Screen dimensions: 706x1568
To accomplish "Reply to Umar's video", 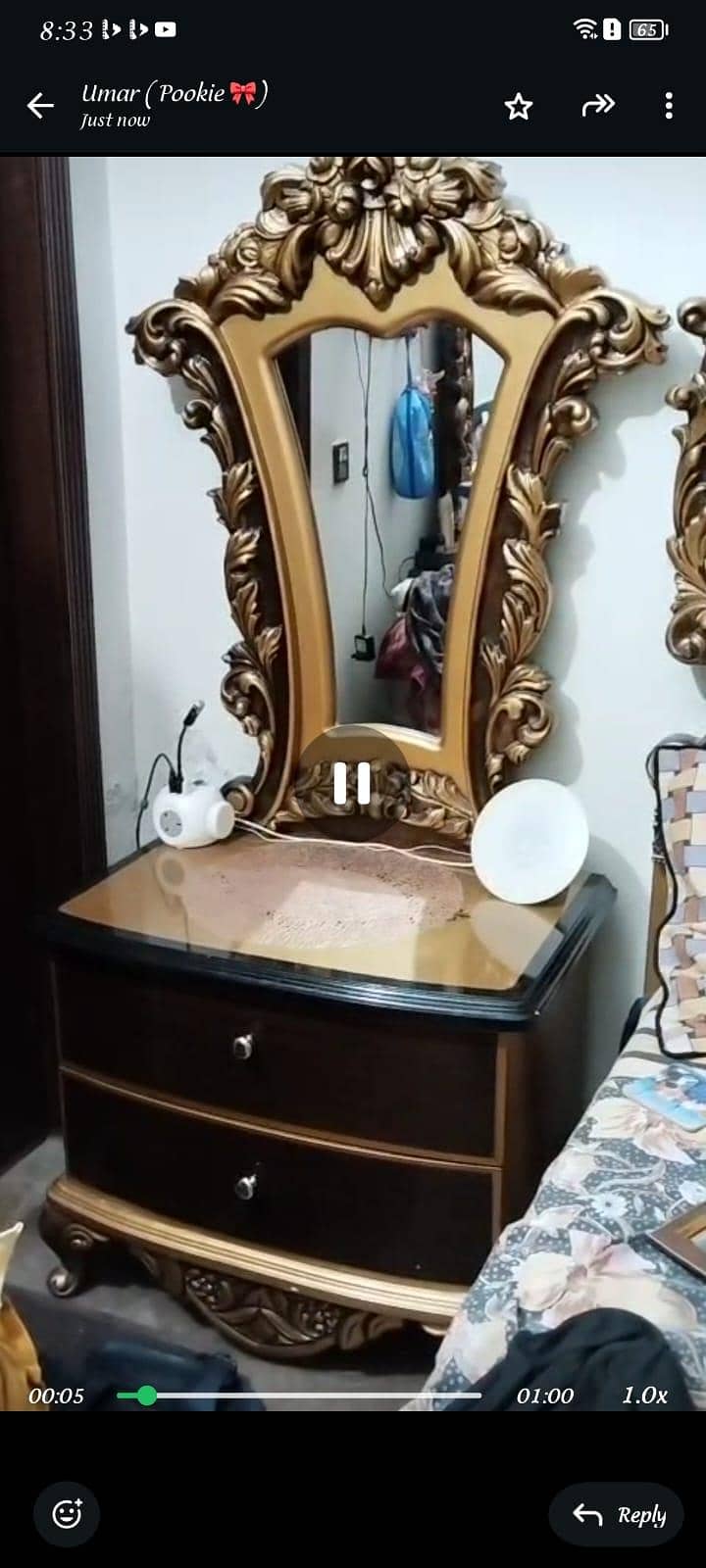I will [x=621, y=1515].
